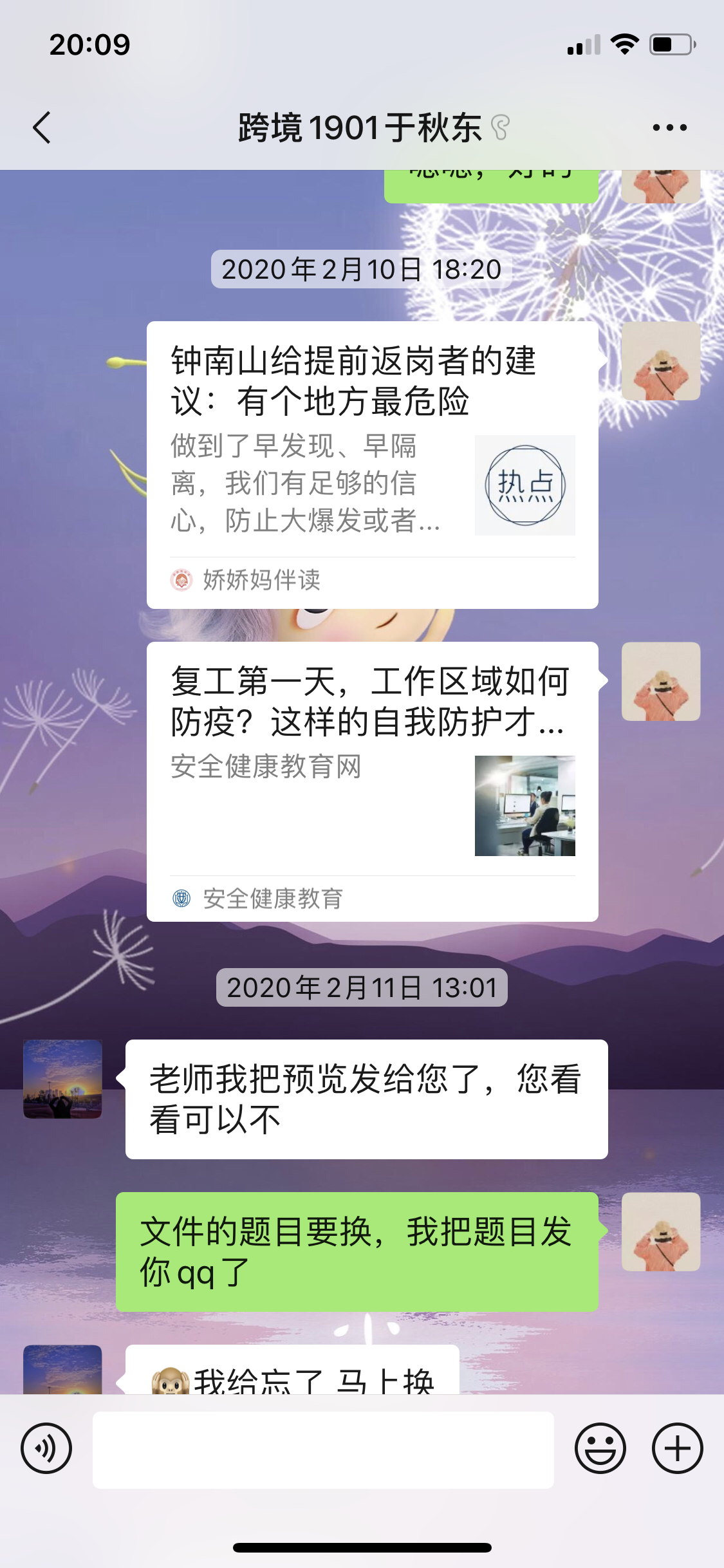The height and width of the screenshot is (1568, 724).
Task: View profile from avatar beside 老师我把预览发给您了
Action: [63, 1079]
